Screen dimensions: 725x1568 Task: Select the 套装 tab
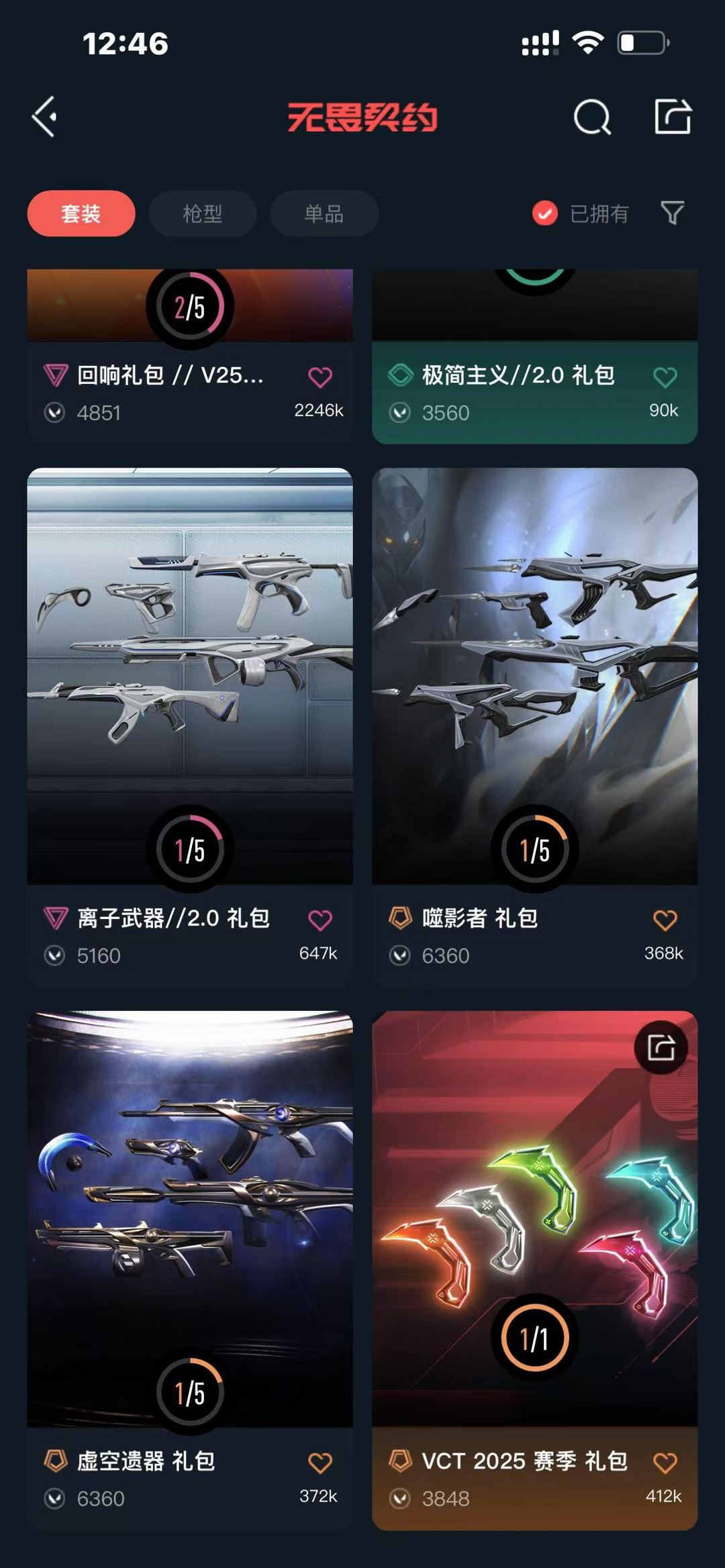(81, 213)
